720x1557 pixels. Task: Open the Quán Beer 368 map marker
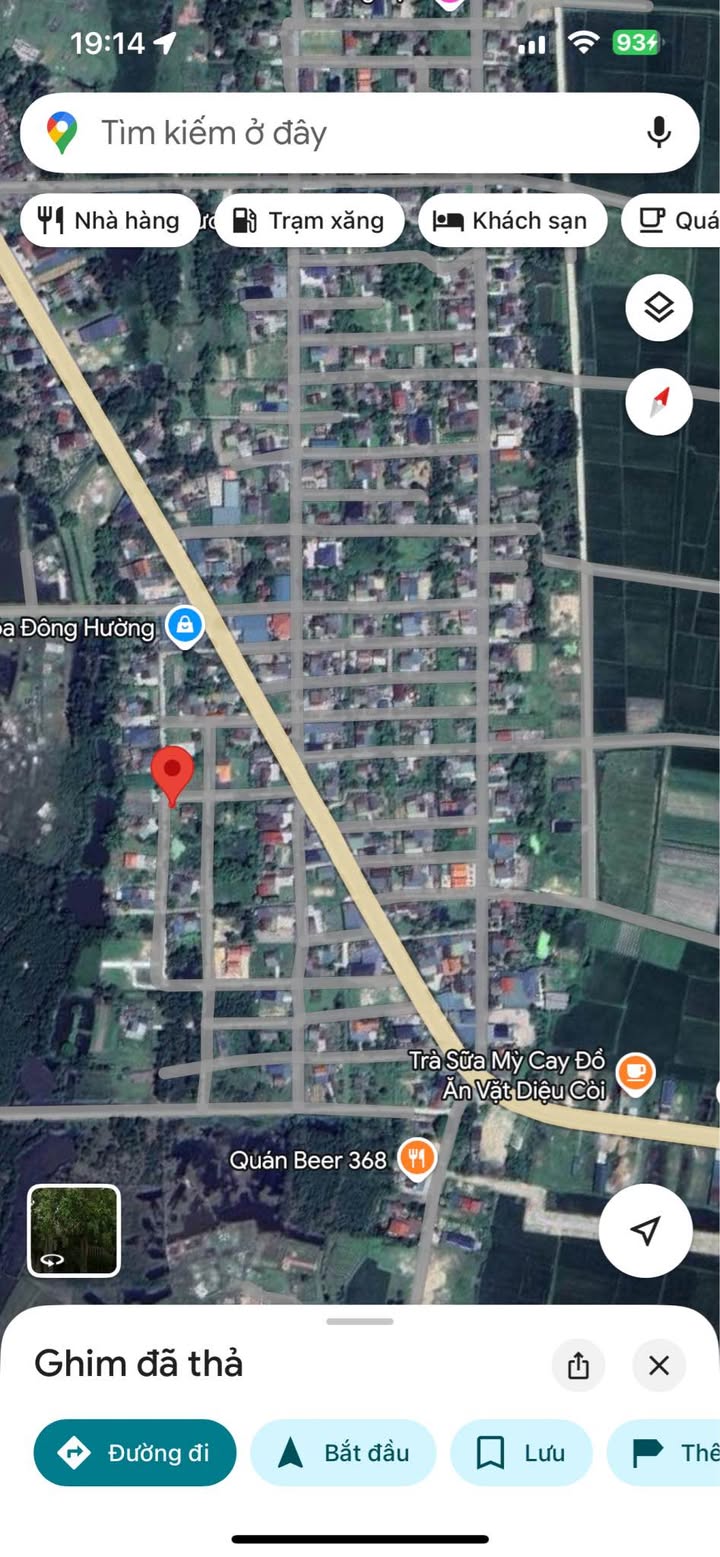[416, 1160]
